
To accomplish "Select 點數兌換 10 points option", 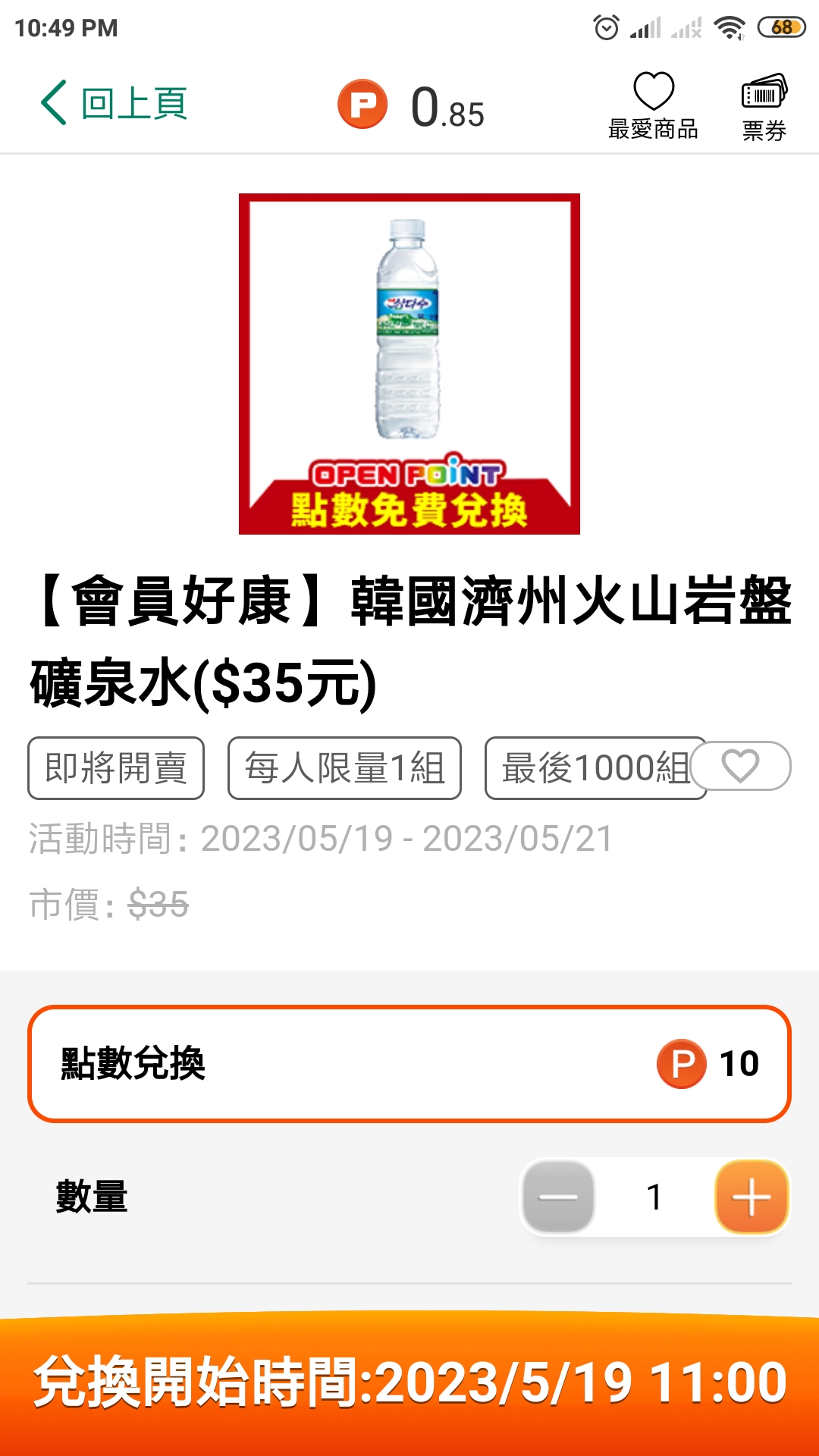I will tap(409, 1063).
